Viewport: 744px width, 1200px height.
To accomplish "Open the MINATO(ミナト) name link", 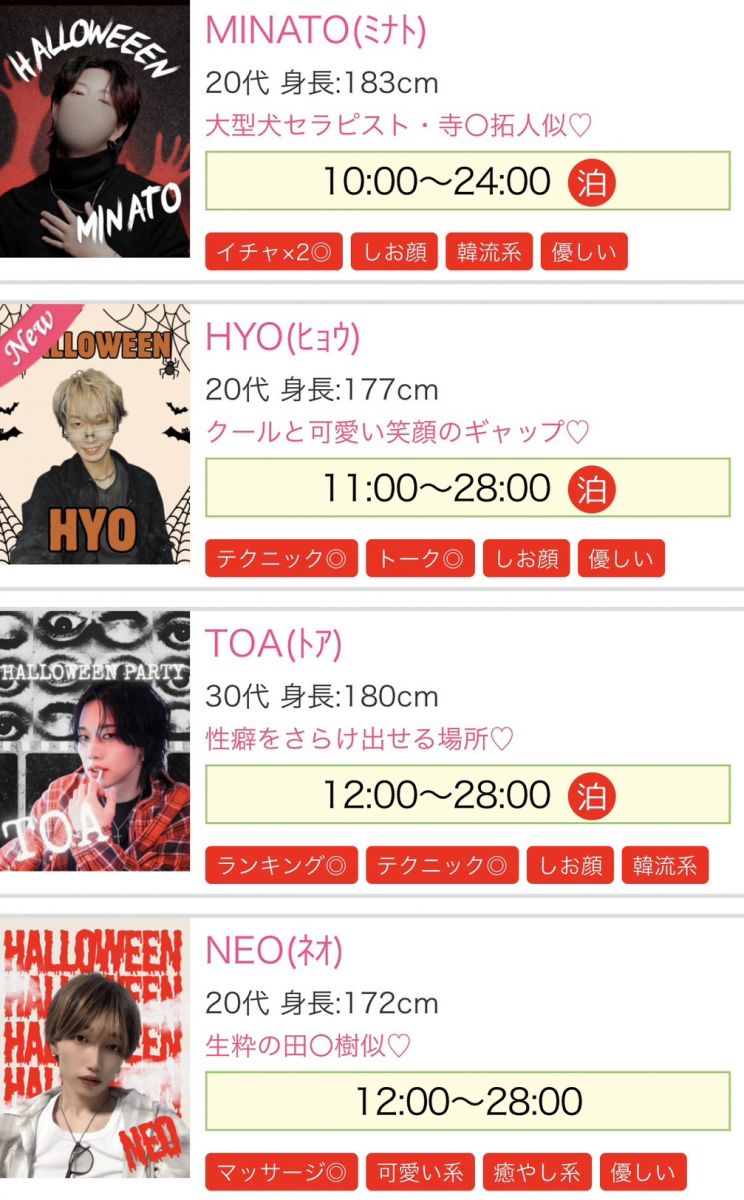I will (316, 31).
